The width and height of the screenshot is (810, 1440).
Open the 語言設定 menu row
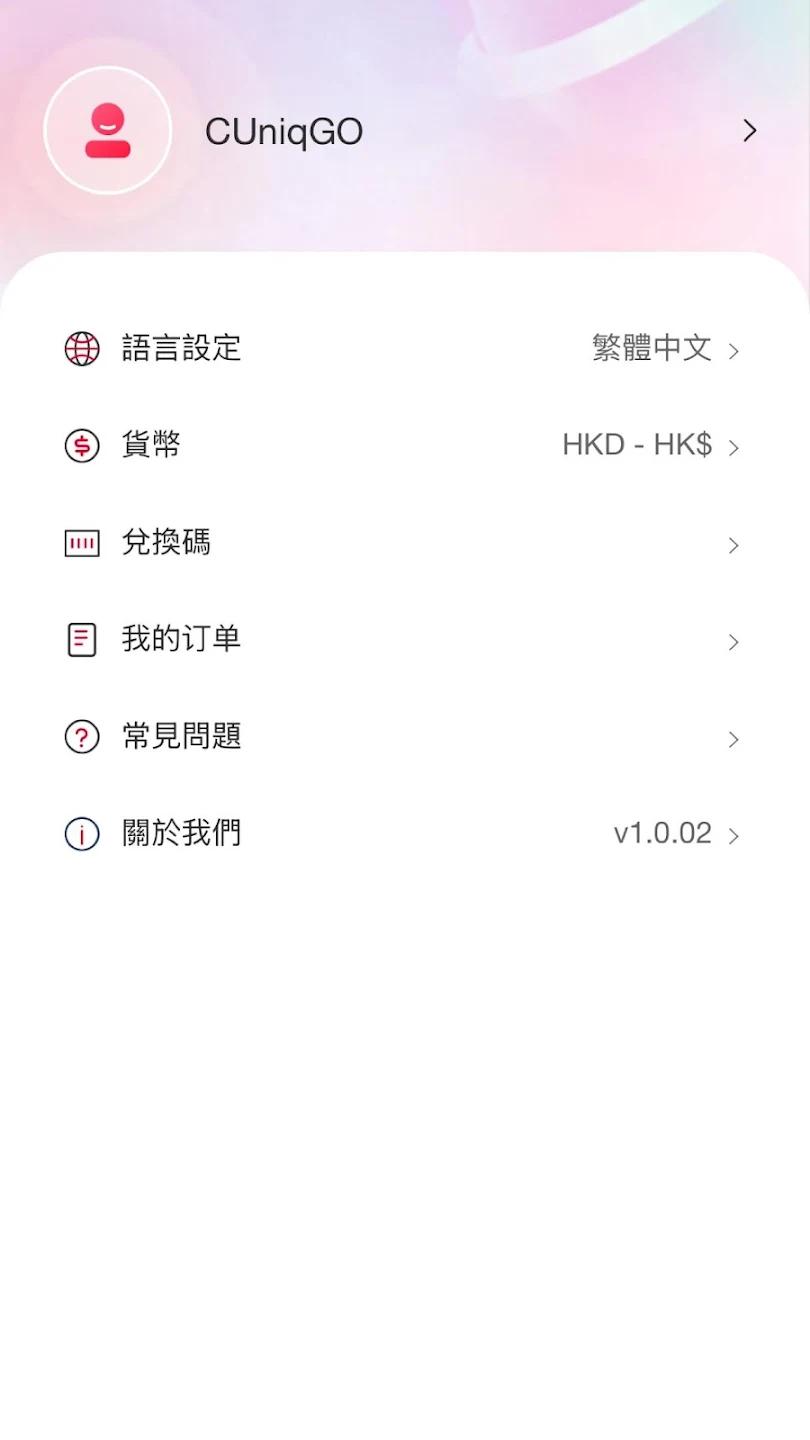180,348
